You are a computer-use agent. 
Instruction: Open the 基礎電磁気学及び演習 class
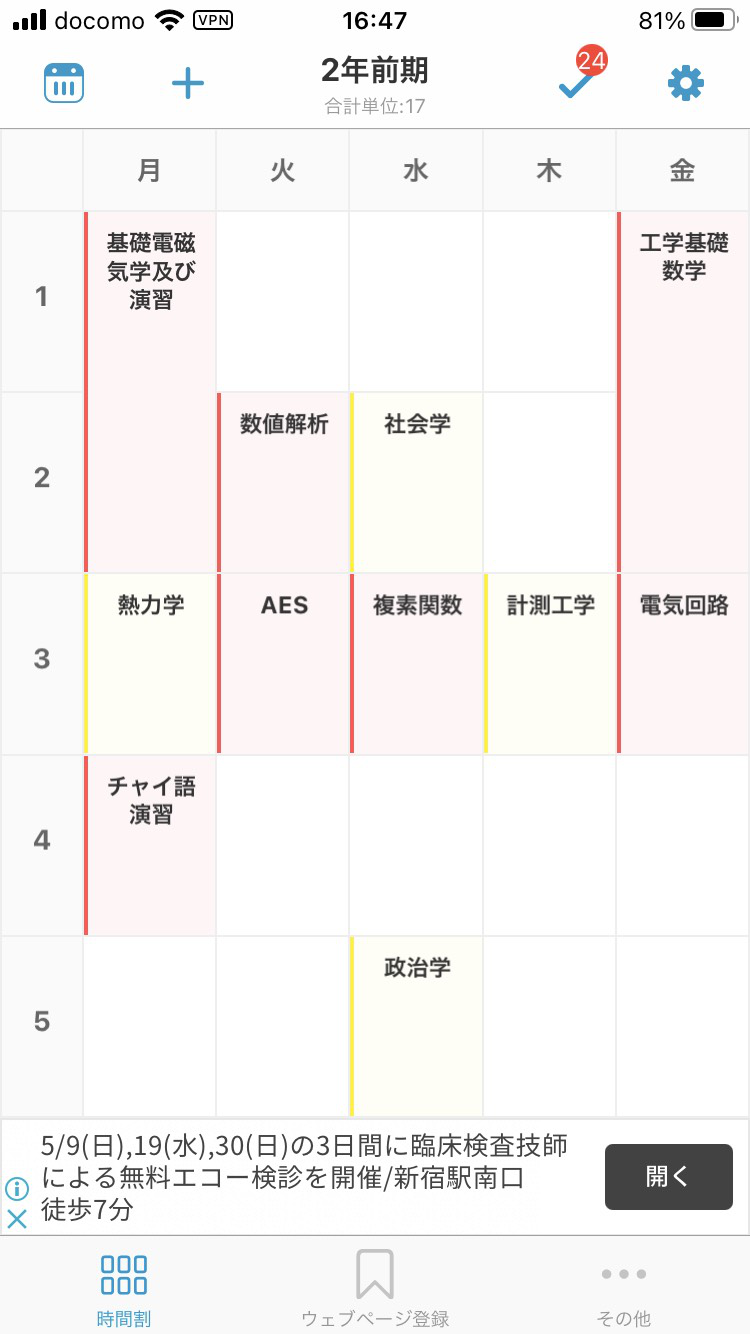150,390
